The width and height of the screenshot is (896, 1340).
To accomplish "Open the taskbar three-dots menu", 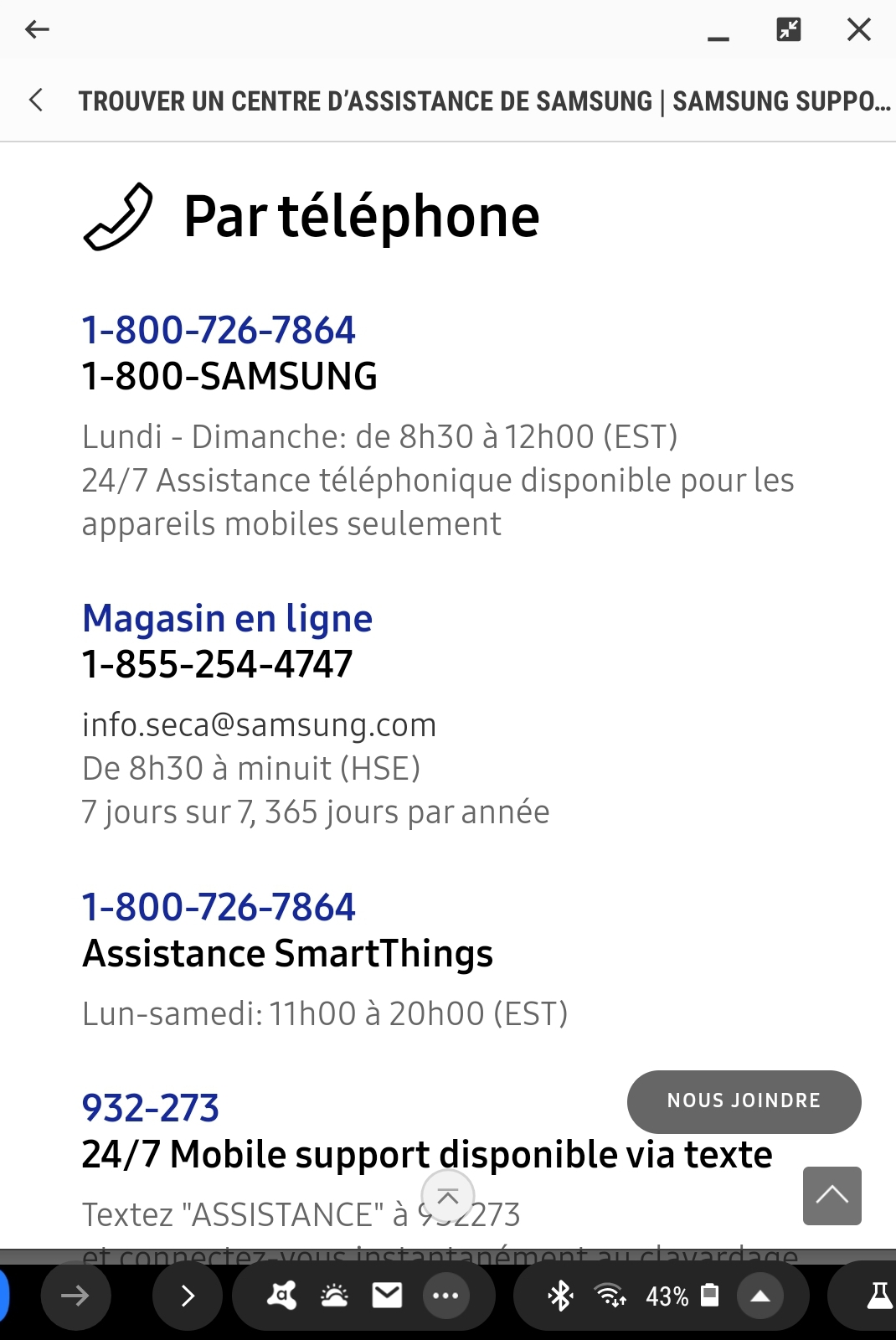I will (445, 1296).
